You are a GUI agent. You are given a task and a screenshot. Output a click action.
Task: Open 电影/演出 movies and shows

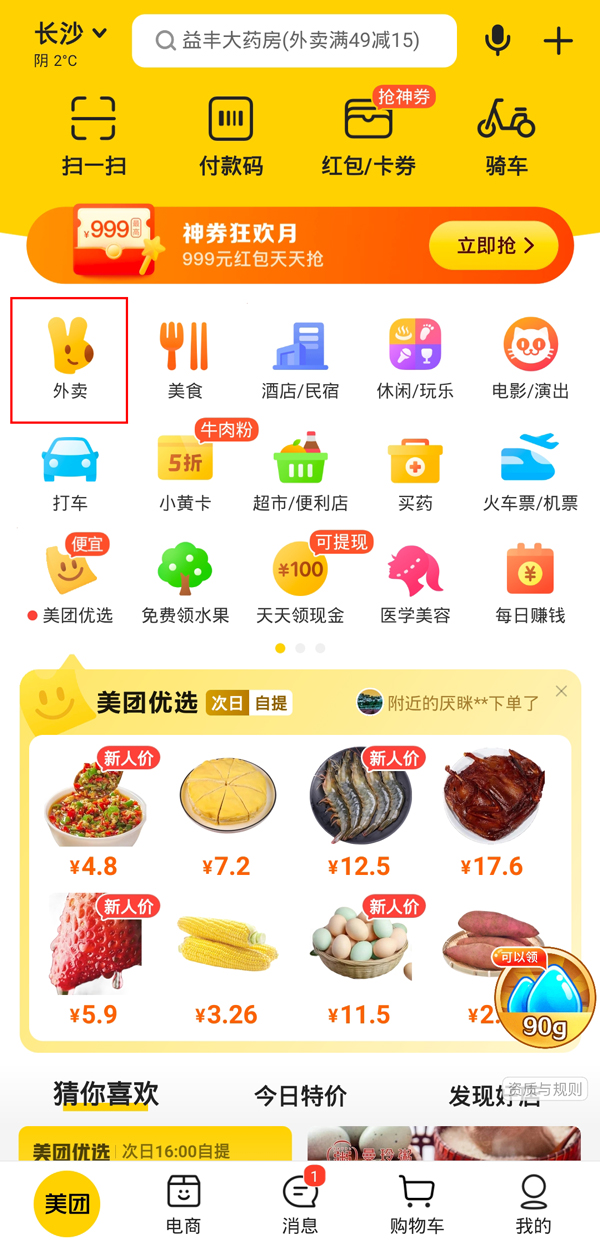coord(530,360)
